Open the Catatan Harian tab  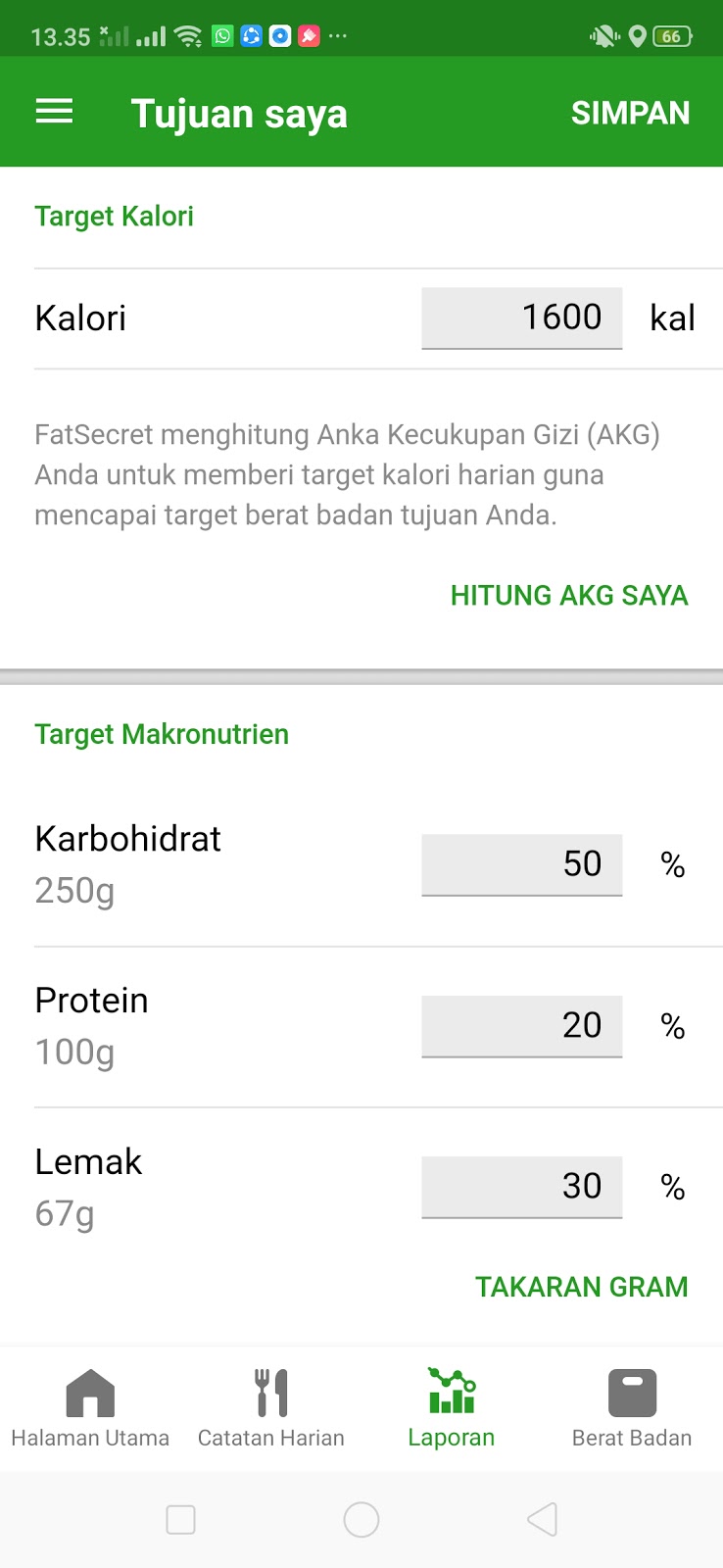click(271, 1408)
